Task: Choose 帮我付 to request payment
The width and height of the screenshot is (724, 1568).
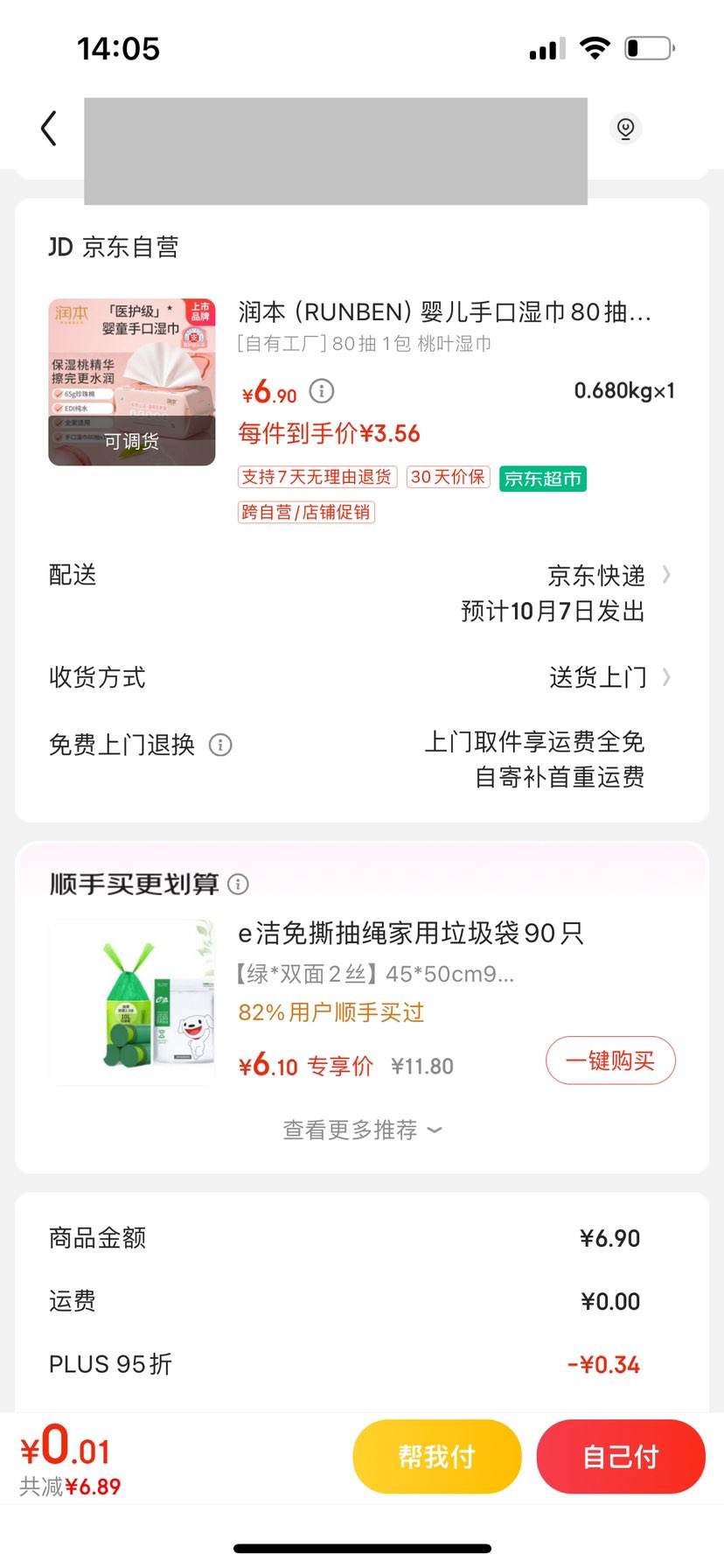Action: coord(436,1456)
